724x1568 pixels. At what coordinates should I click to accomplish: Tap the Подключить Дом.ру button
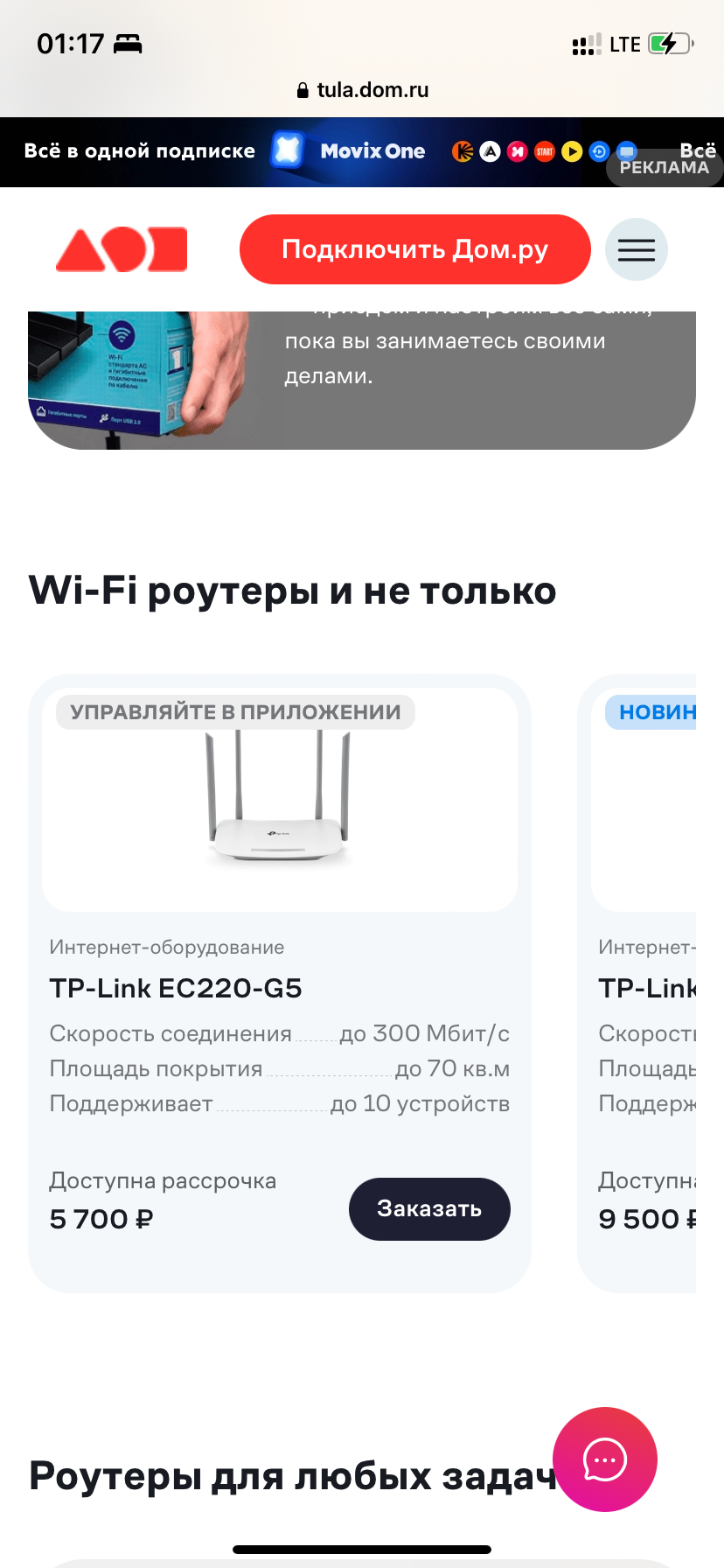coord(414,250)
